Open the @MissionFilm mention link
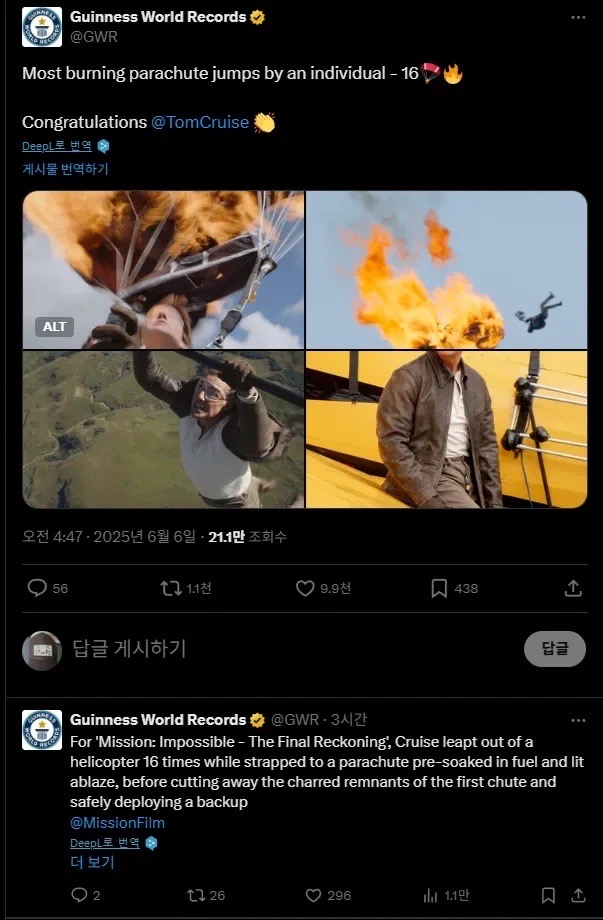Screen dimensions: 603x920 coord(117,823)
